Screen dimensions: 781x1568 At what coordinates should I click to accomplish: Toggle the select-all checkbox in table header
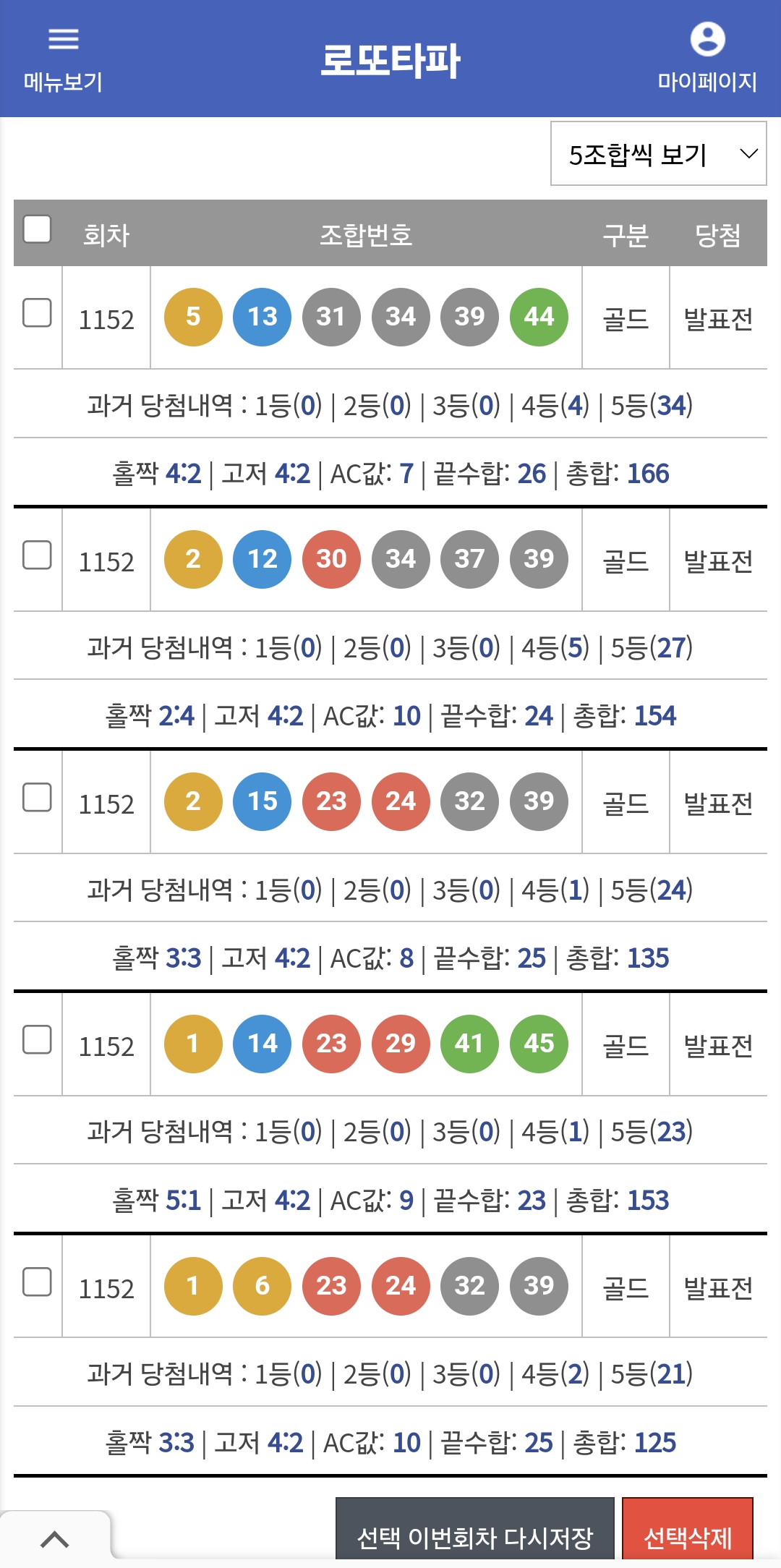coord(37,229)
